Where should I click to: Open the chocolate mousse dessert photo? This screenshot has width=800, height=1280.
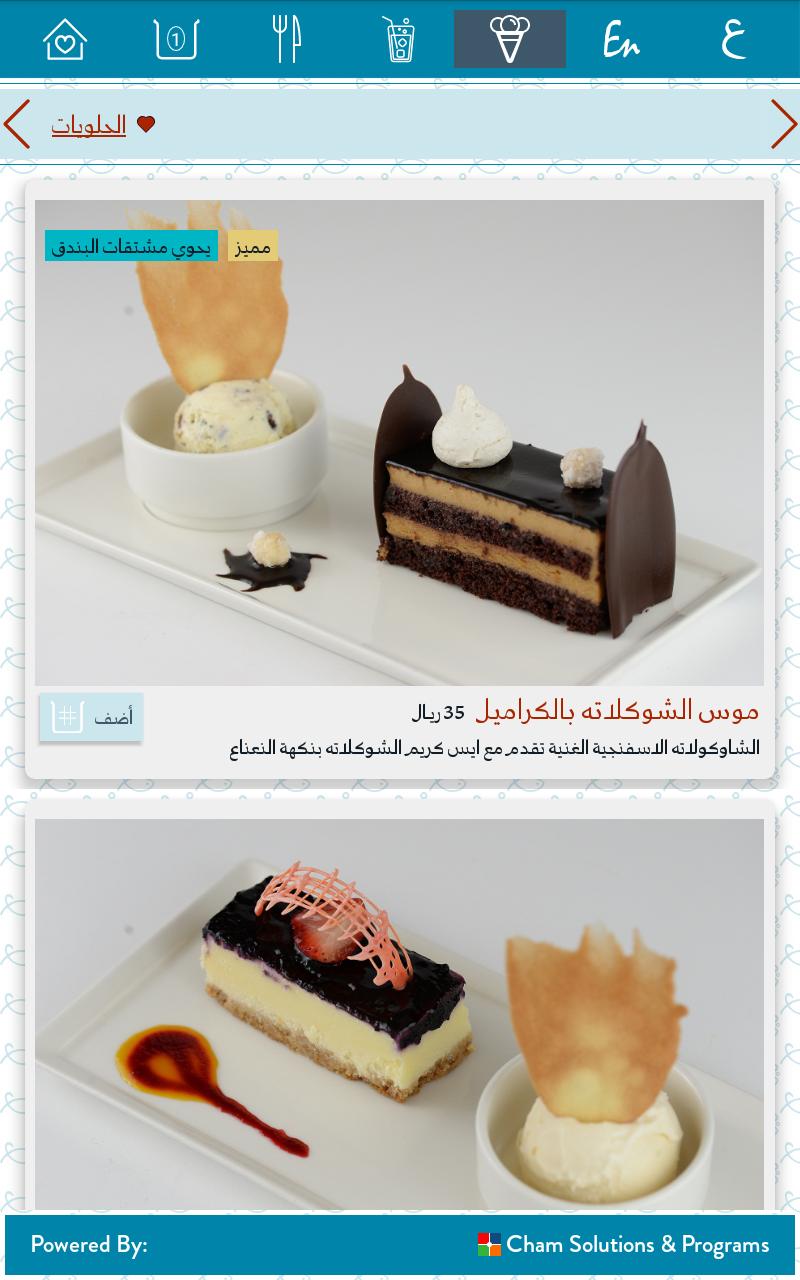pyautogui.click(x=400, y=442)
